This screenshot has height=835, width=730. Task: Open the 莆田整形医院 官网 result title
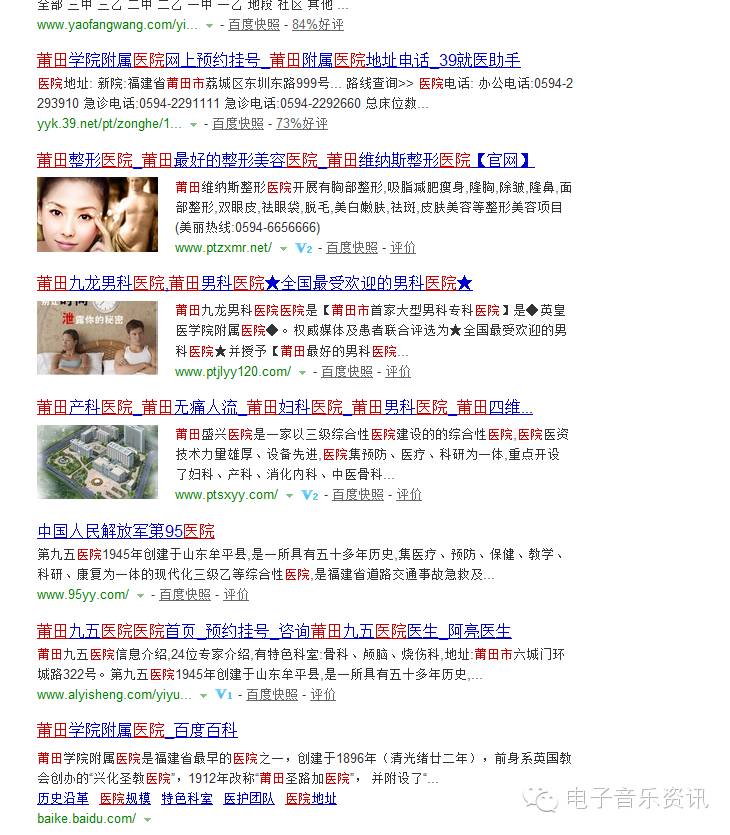(285, 160)
